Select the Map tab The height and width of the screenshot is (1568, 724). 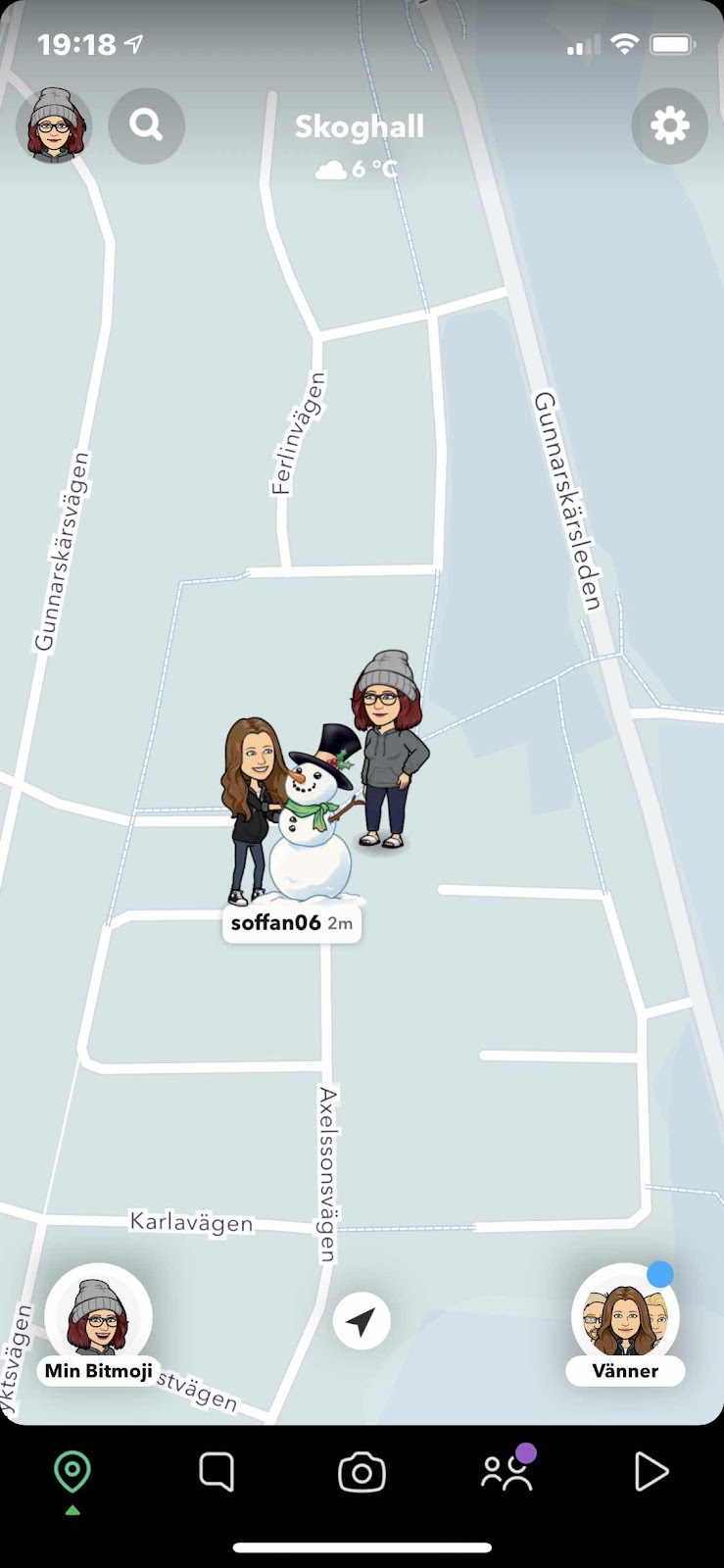point(72,1472)
